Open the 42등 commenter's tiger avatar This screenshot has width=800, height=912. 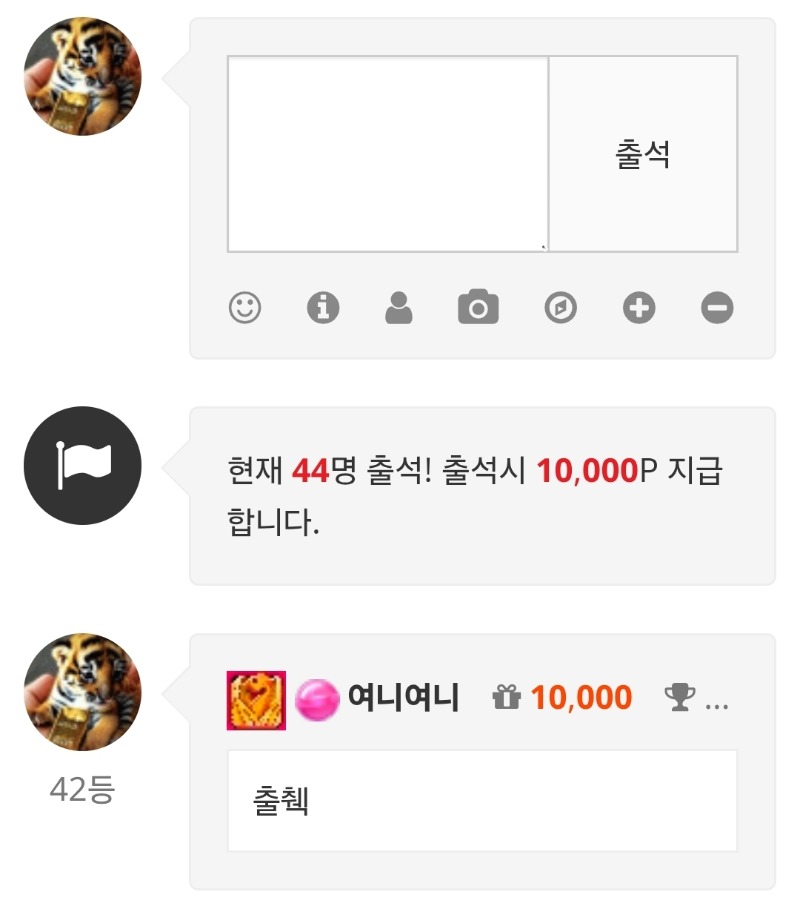(83, 691)
